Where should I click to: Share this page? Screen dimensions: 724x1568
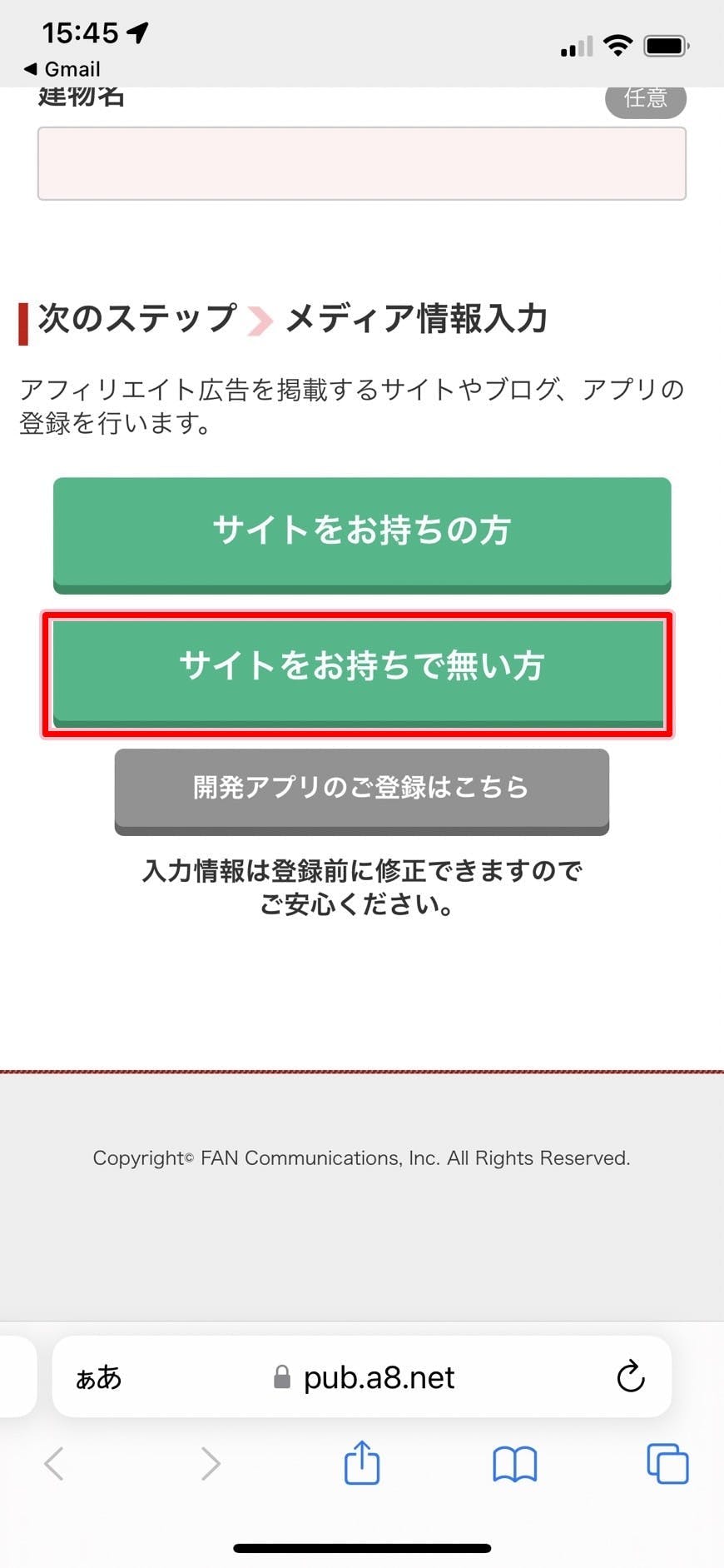361,1463
